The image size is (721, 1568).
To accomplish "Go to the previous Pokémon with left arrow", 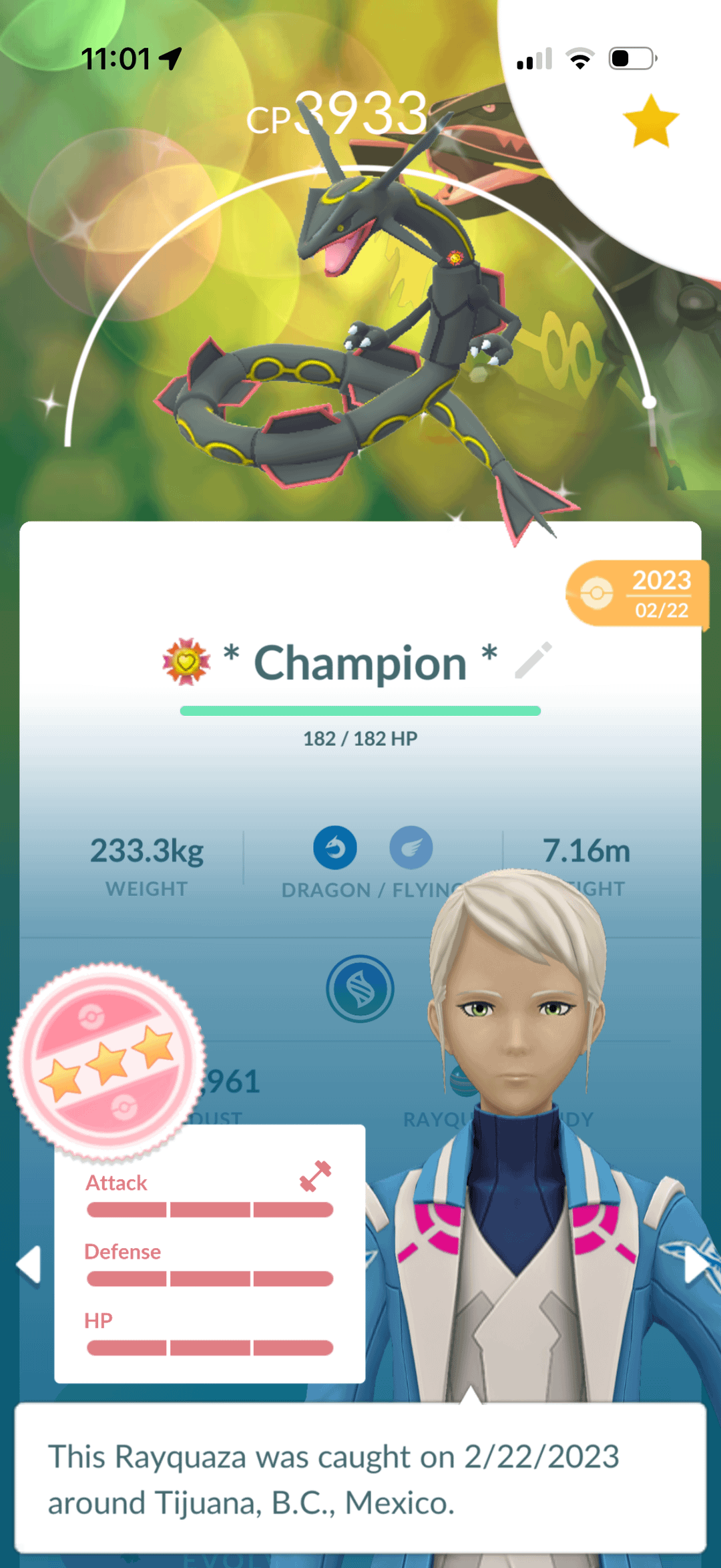I will pyautogui.click(x=29, y=1264).
